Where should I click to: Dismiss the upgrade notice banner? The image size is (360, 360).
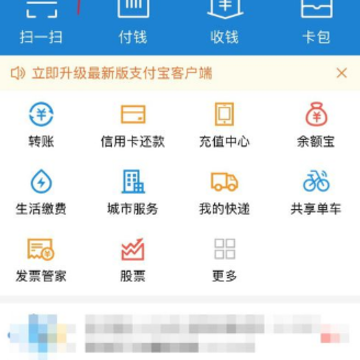(342, 73)
